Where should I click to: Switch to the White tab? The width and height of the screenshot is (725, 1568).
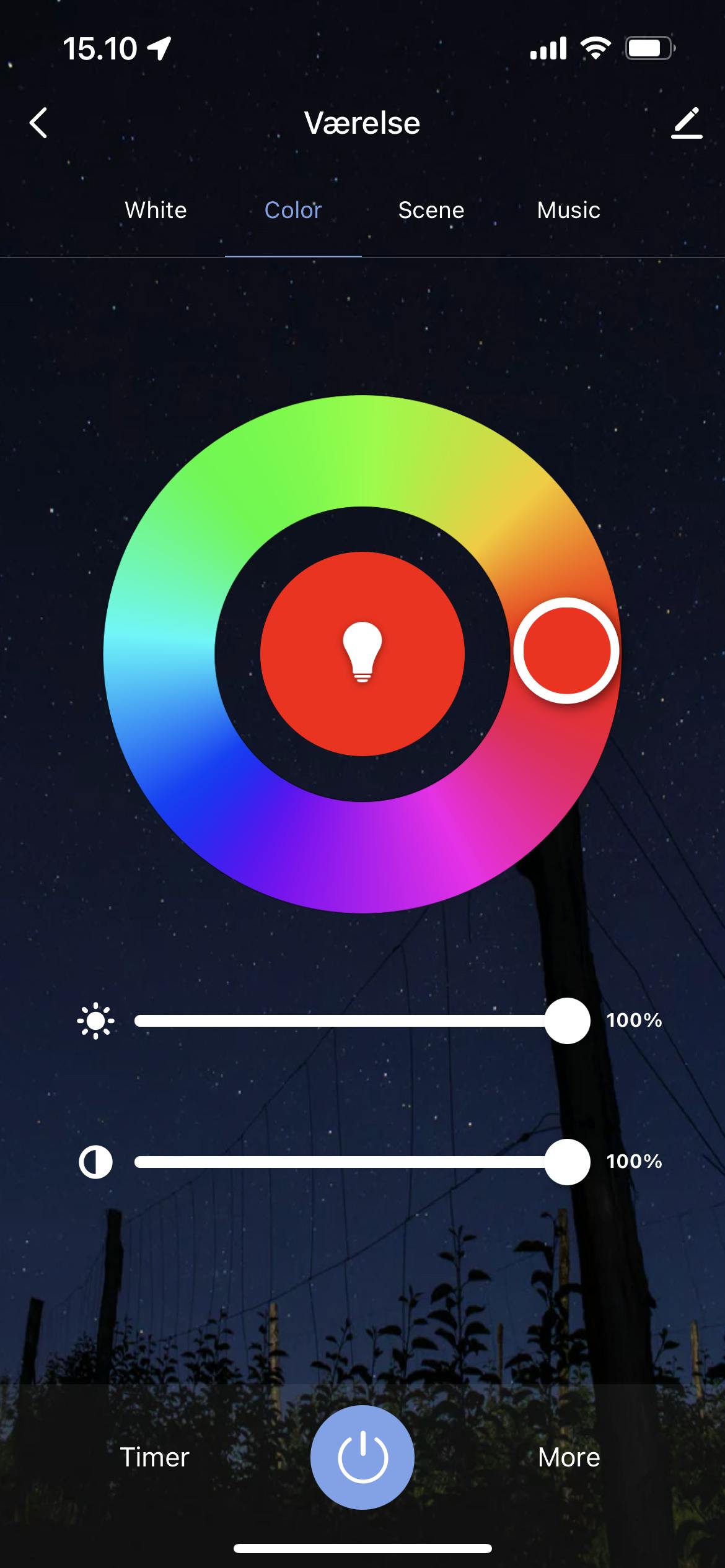coord(156,211)
